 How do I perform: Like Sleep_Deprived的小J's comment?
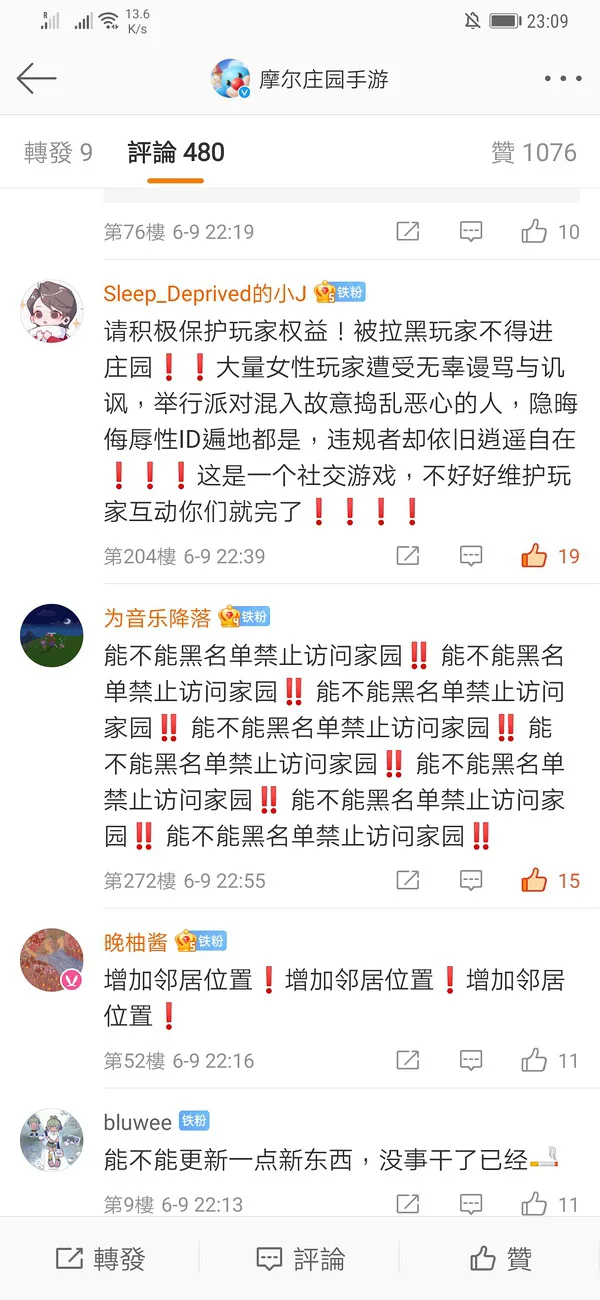535,556
